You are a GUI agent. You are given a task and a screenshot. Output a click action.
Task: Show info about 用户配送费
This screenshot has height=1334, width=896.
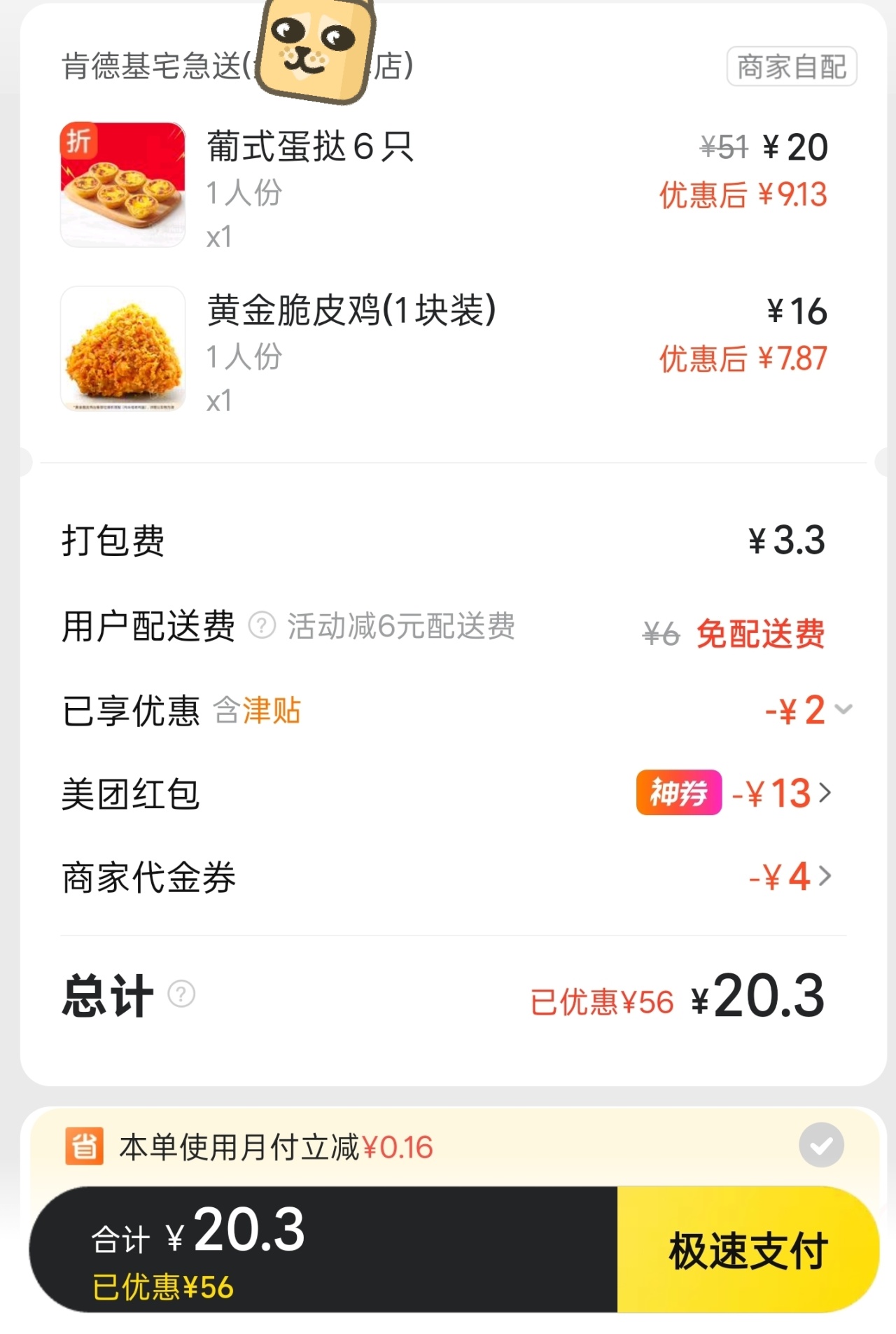point(262,625)
